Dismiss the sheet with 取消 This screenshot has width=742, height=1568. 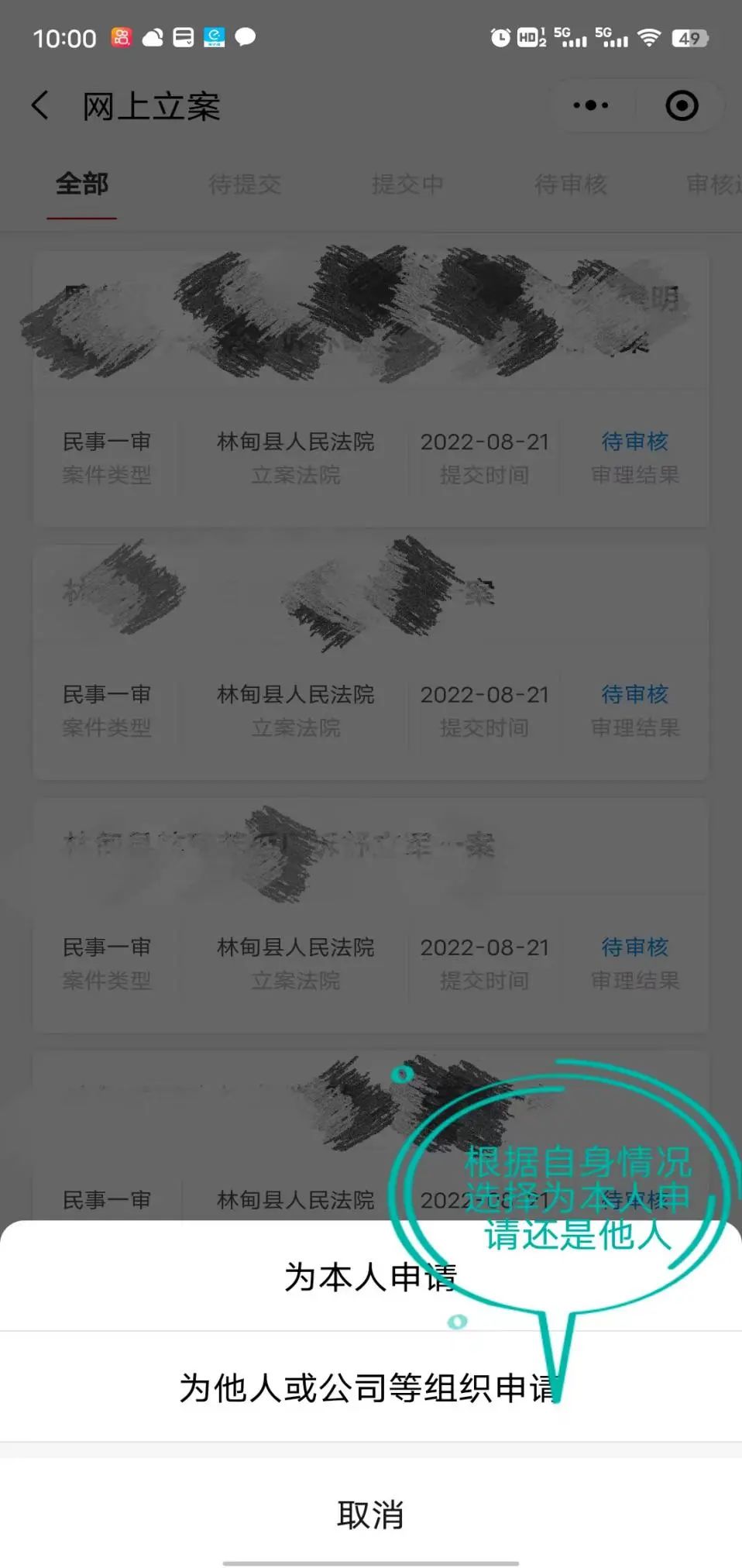(x=370, y=1514)
